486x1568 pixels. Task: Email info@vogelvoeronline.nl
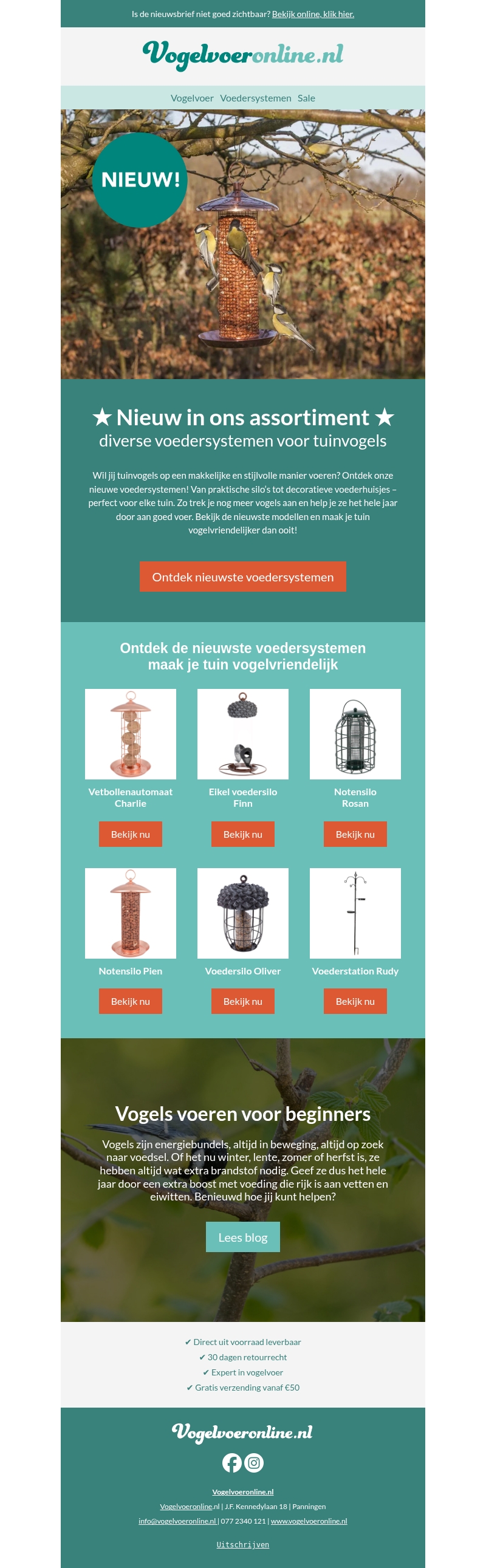click(177, 1521)
